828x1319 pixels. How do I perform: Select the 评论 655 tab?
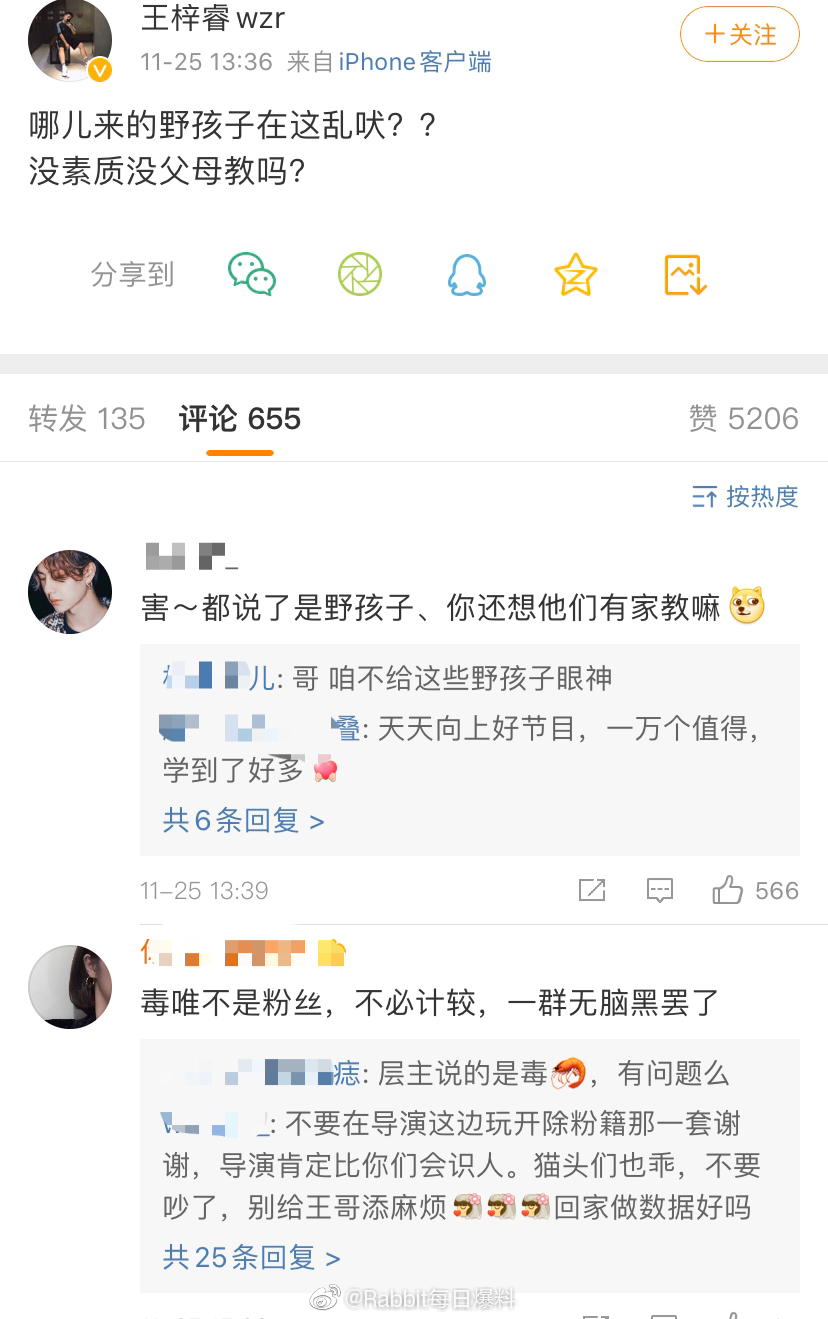(x=240, y=419)
